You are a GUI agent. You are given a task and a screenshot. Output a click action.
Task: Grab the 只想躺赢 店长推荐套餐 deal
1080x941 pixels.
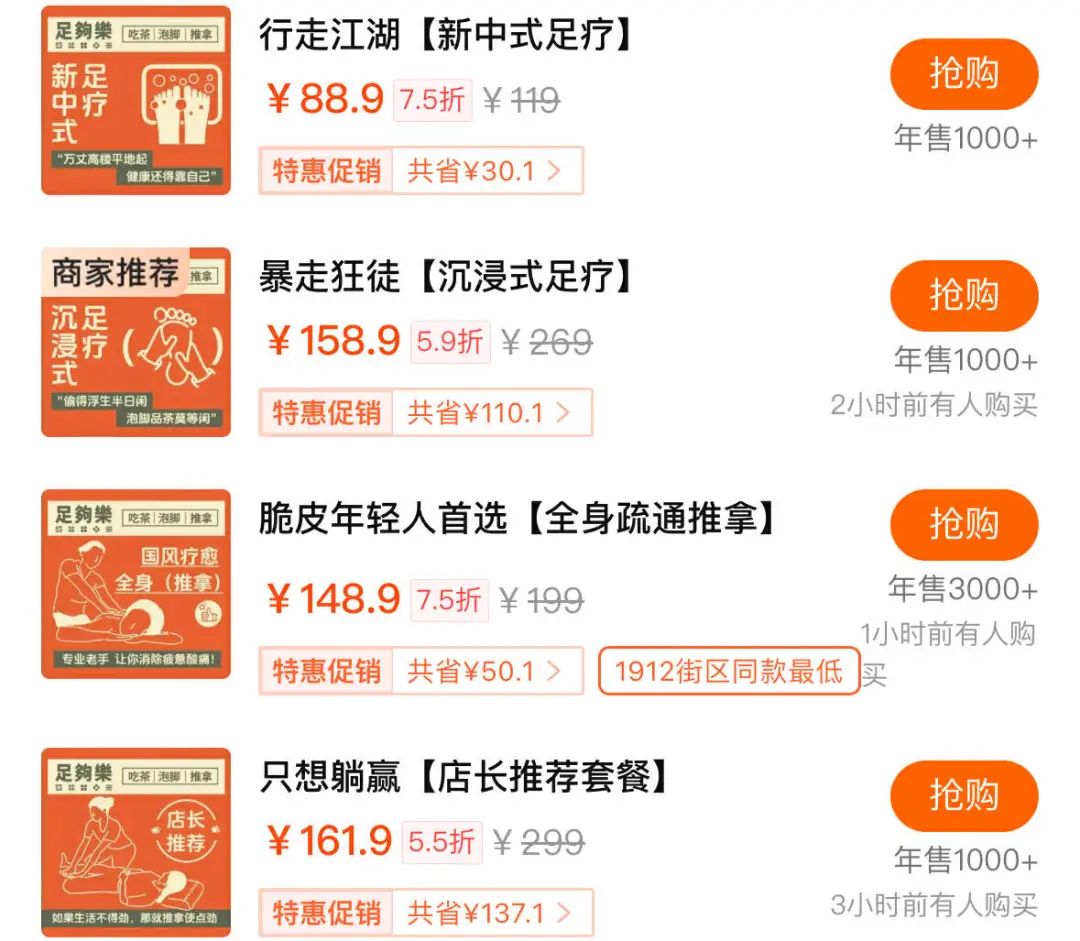point(964,796)
